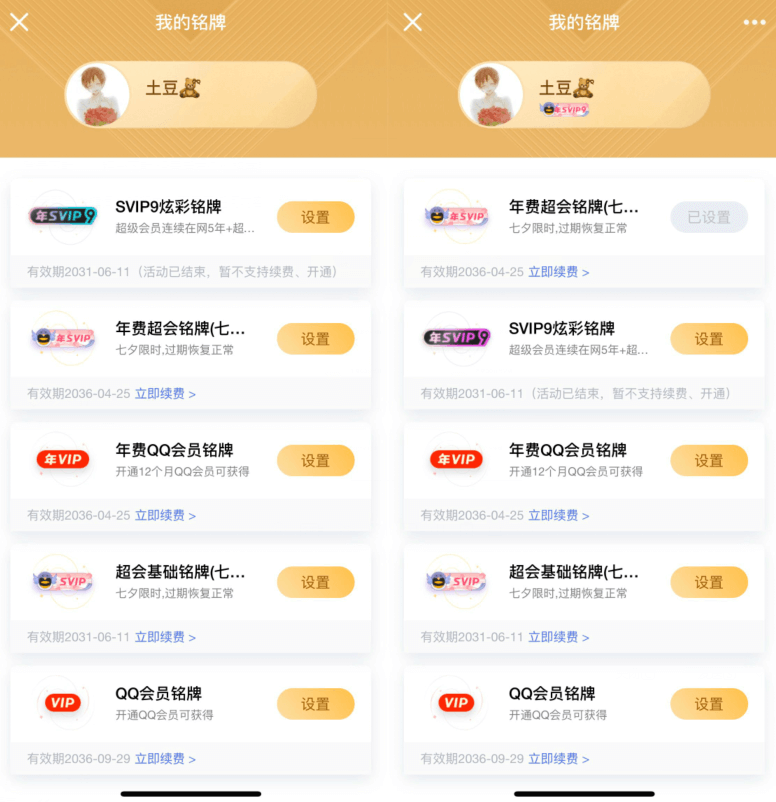The height and width of the screenshot is (802, 776).
Task: Click the small SVIP9 badge under the username
Action: click(566, 112)
